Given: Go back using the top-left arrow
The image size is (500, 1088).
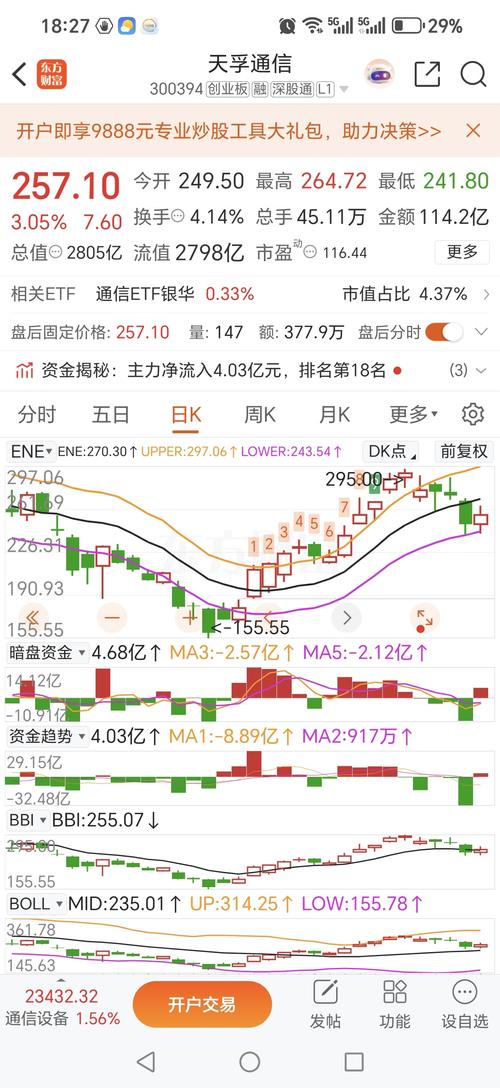Looking at the screenshot, I should point(19,74).
